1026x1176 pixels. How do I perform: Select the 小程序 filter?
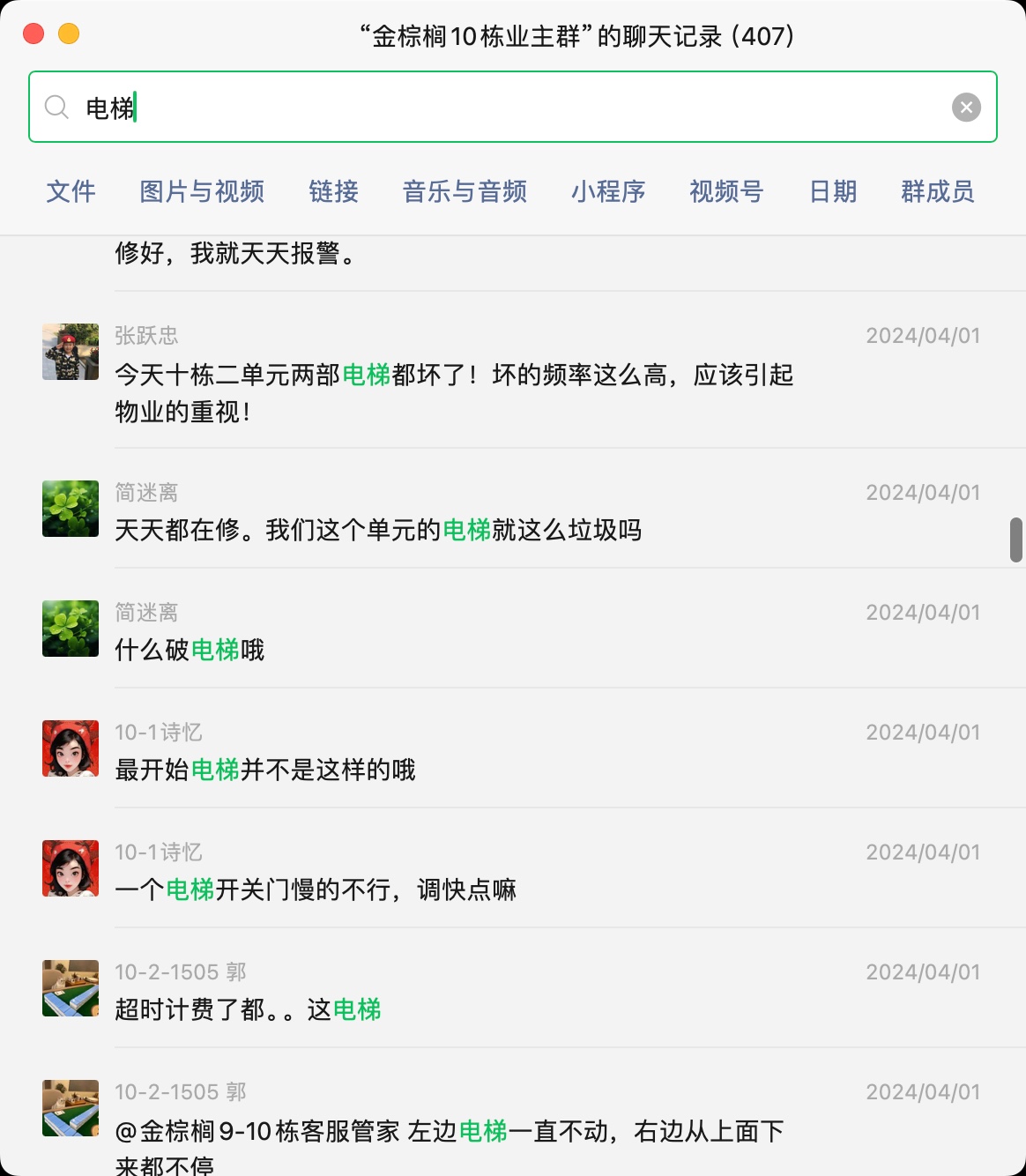tap(608, 191)
